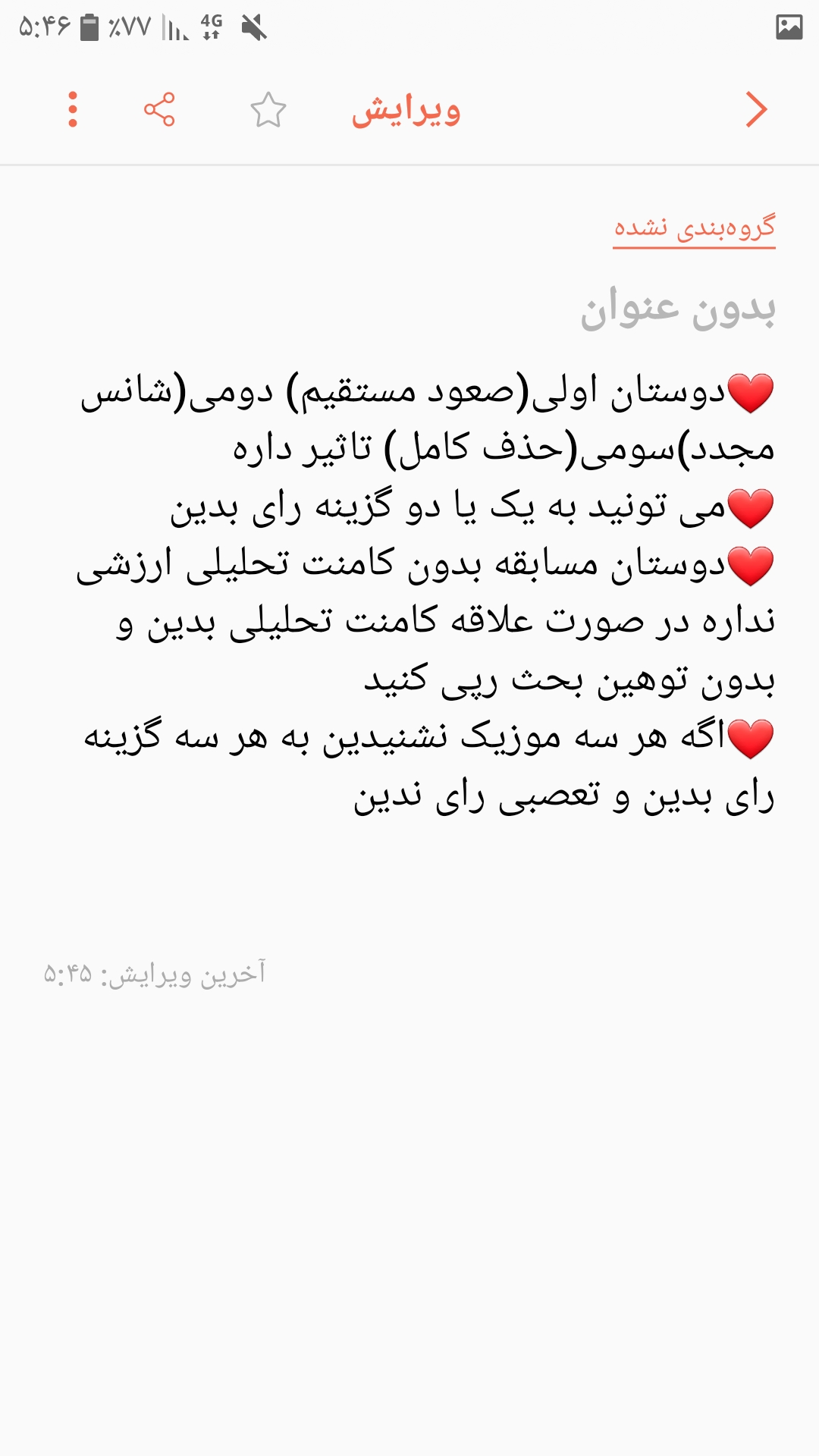This screenshot has width=819, height=1456.
Task: Mark the note as favorite with the star
Action: 268,111
